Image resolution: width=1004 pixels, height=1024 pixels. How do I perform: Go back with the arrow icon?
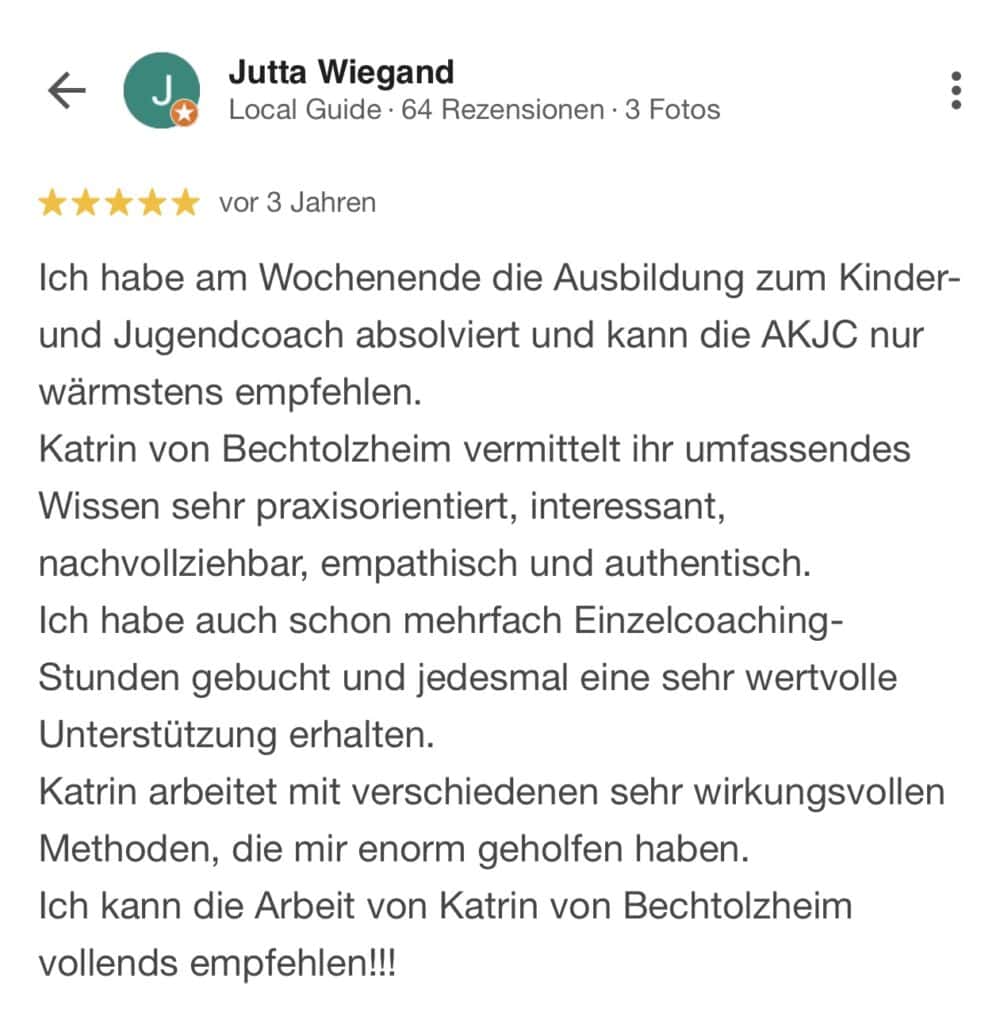click(67, 91)
